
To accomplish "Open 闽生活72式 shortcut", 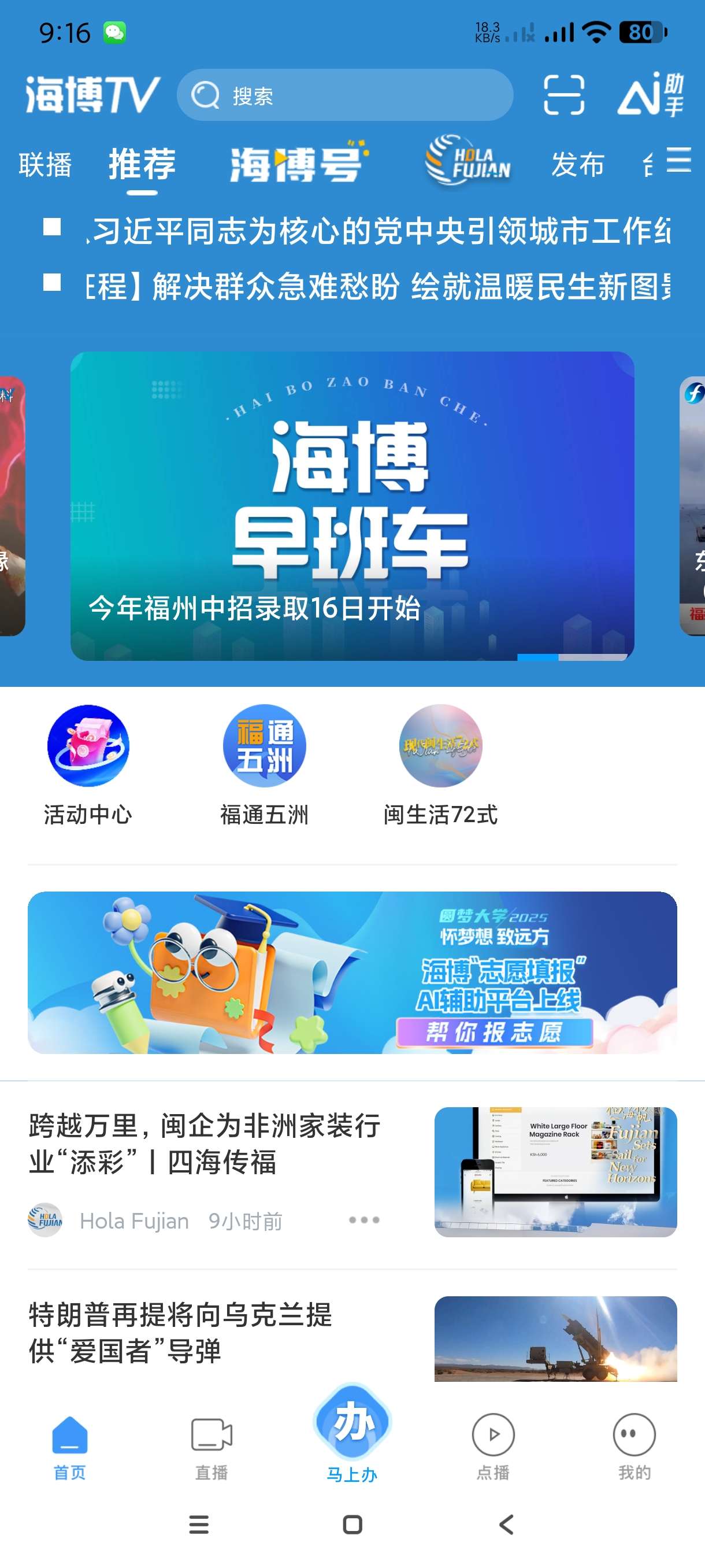I will click(440, 764).
